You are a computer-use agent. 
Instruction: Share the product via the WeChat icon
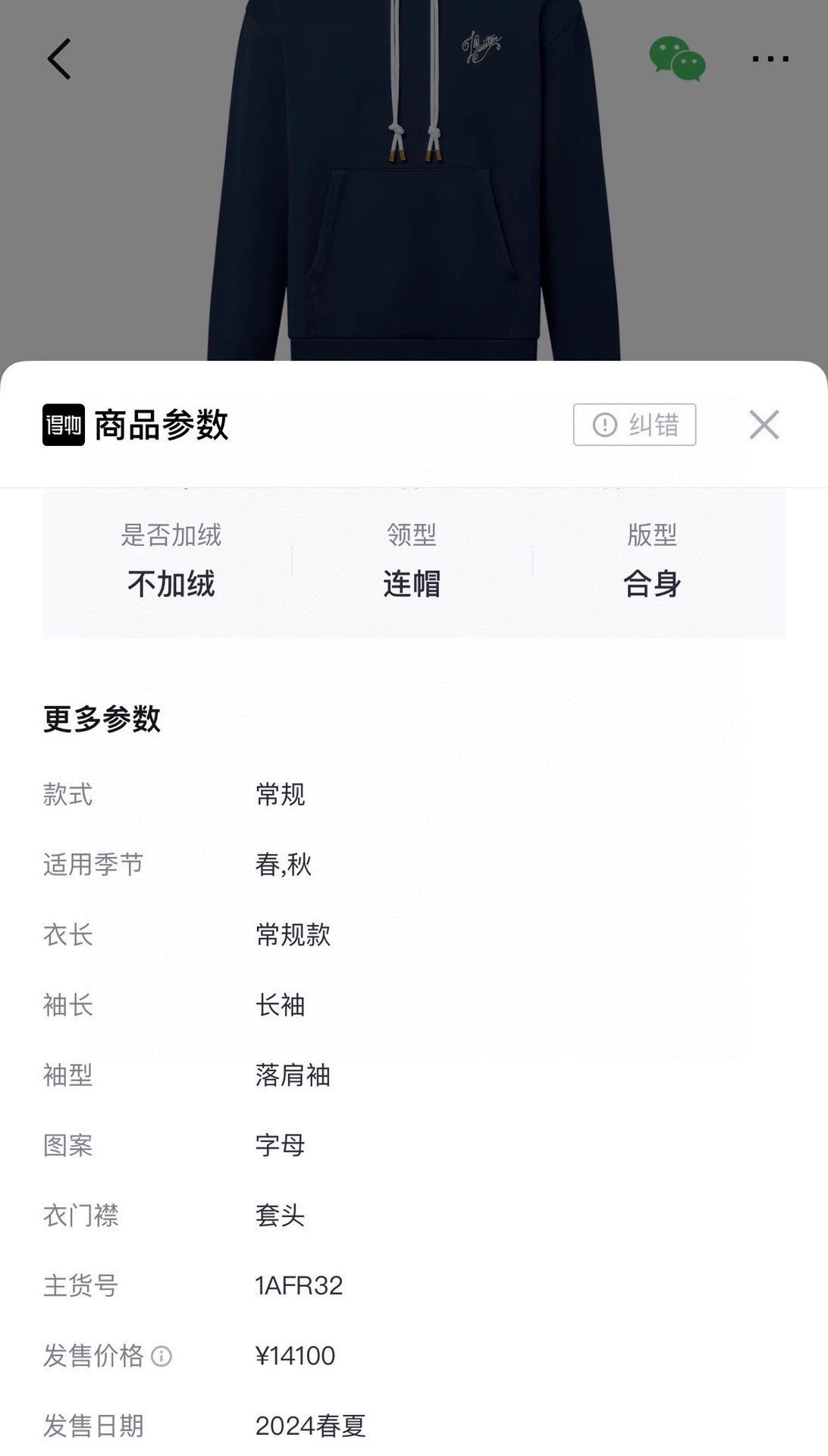pyautogui.click(x=677, y=59)
